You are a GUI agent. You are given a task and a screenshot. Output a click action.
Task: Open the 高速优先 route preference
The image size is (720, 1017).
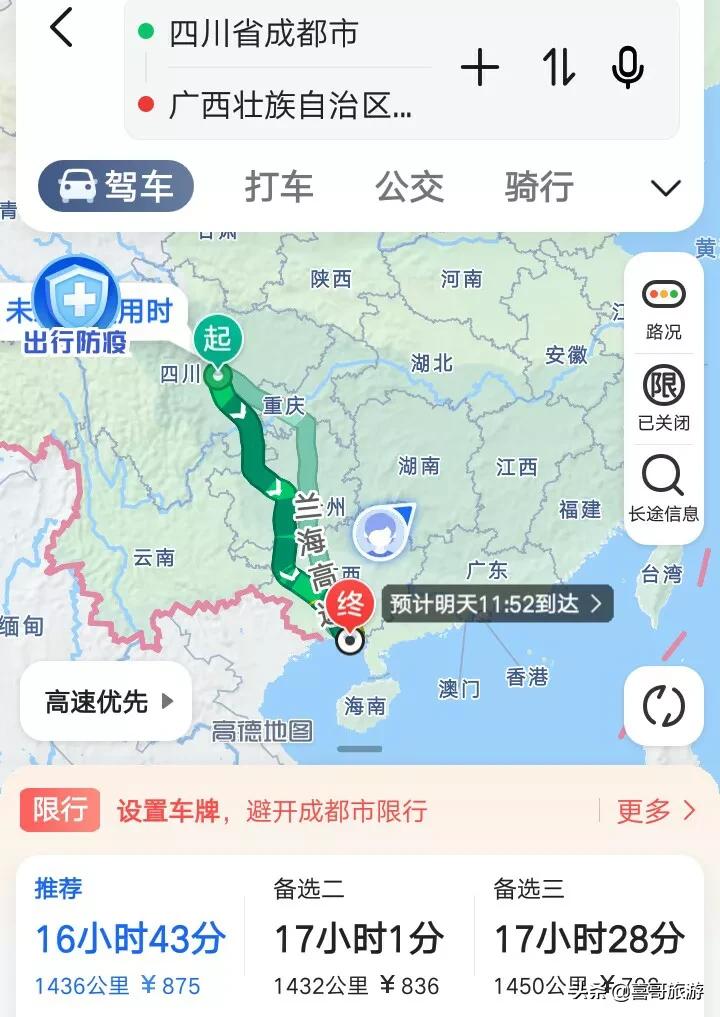(106, 702)
